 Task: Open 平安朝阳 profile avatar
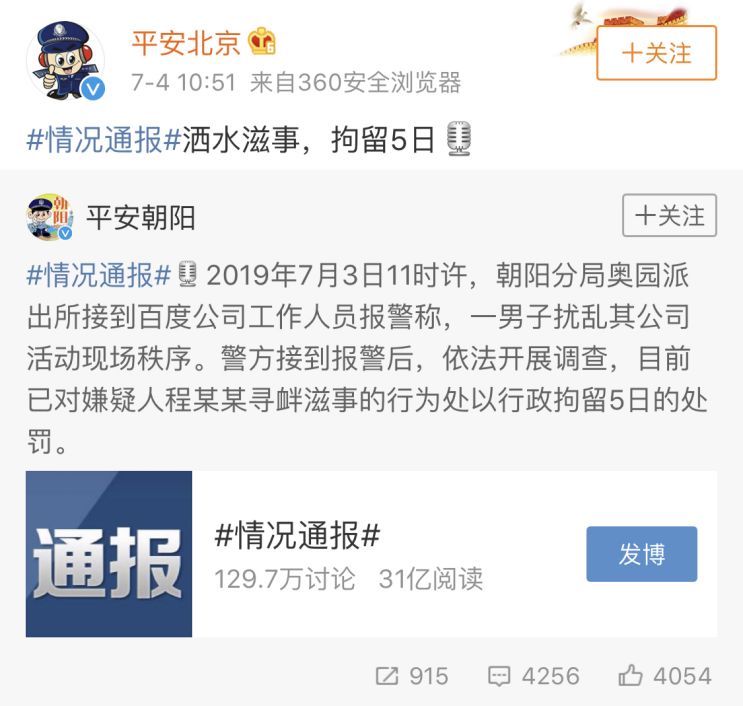pyautogui.click(x=50, y=217)
